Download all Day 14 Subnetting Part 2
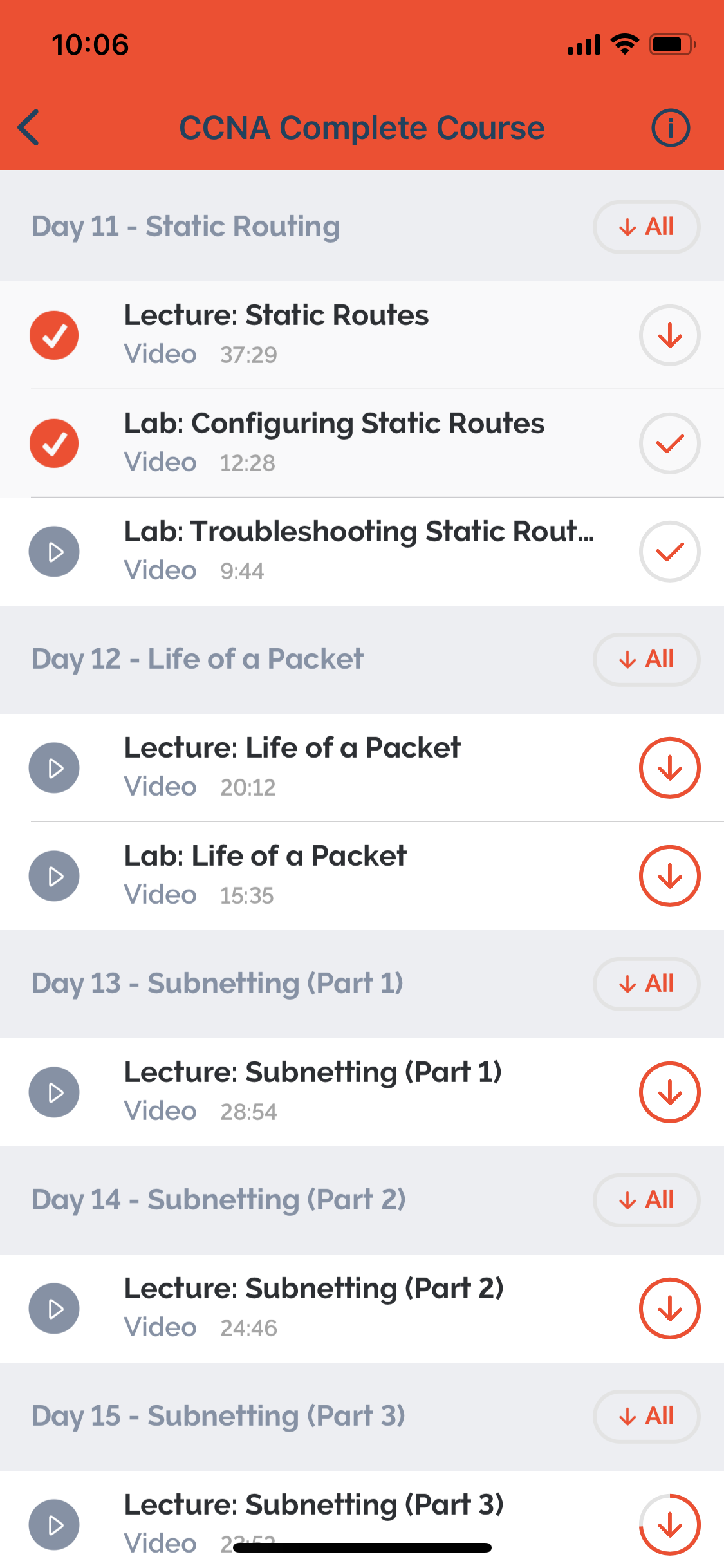 pyautogui.click(x=646, y=1200)
